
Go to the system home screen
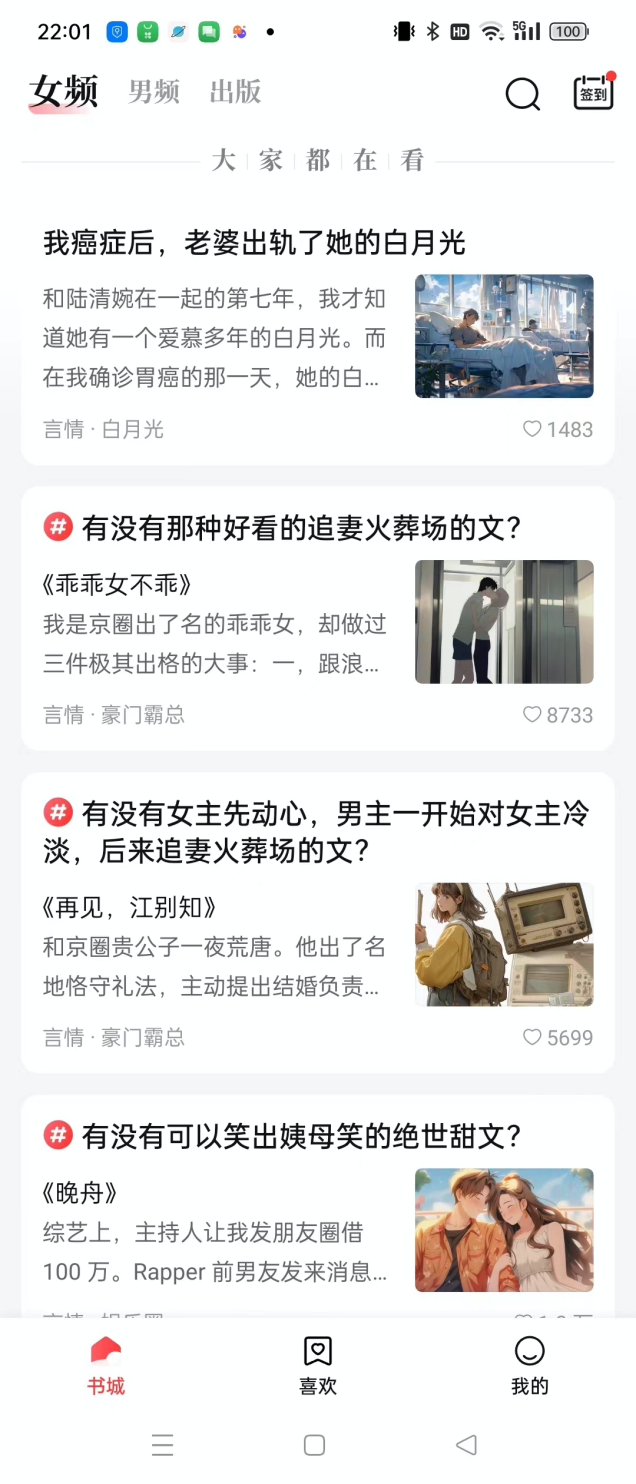coord(314,1445)
